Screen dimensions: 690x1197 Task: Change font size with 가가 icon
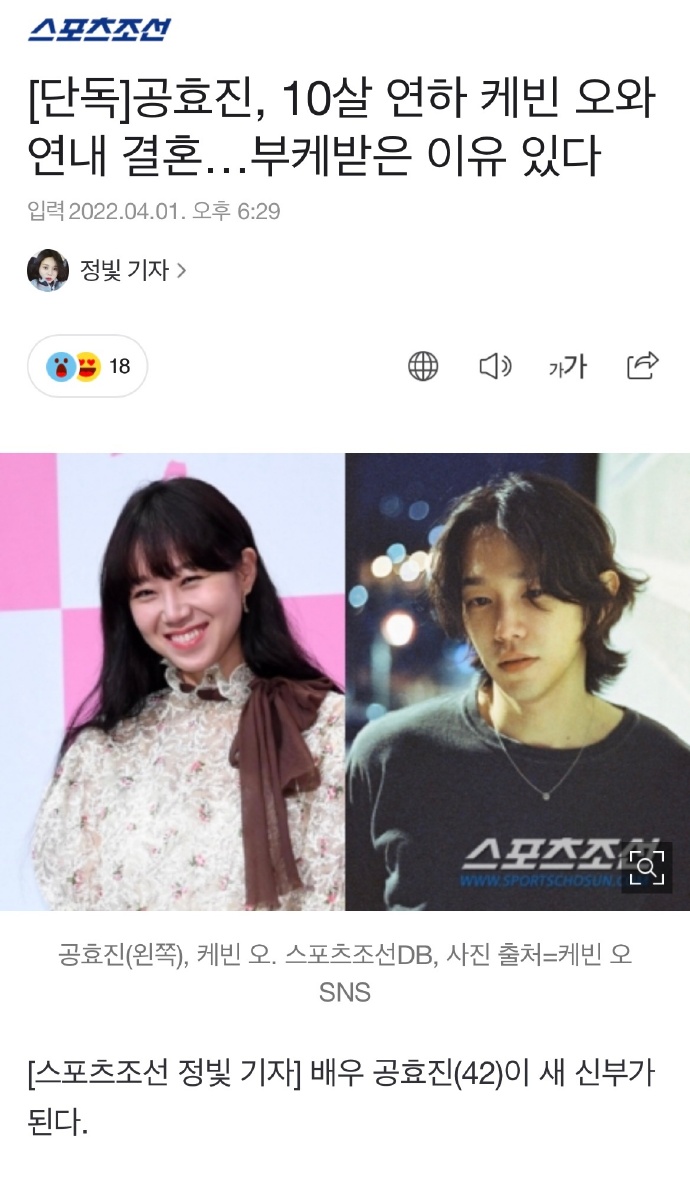click(x=567, y=367)
